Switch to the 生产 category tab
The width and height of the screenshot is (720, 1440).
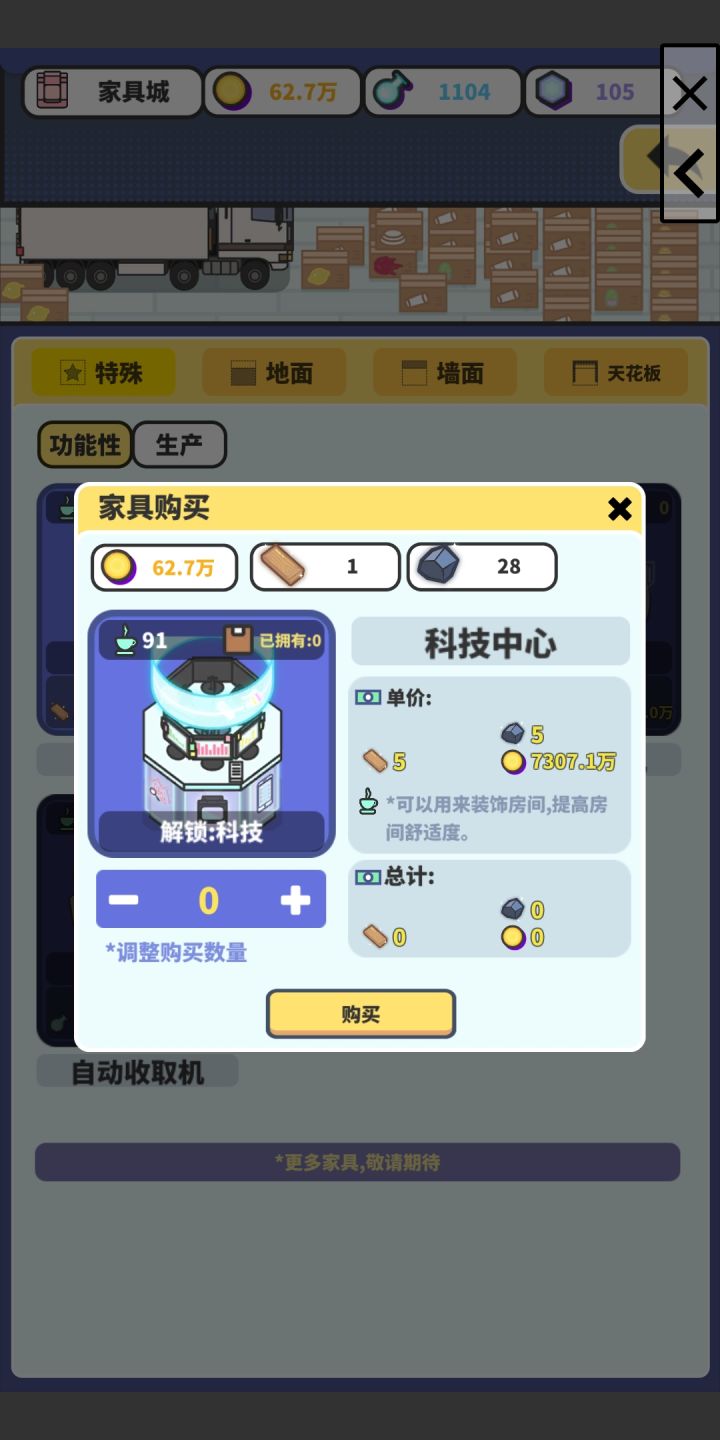[x=180, y=444]
